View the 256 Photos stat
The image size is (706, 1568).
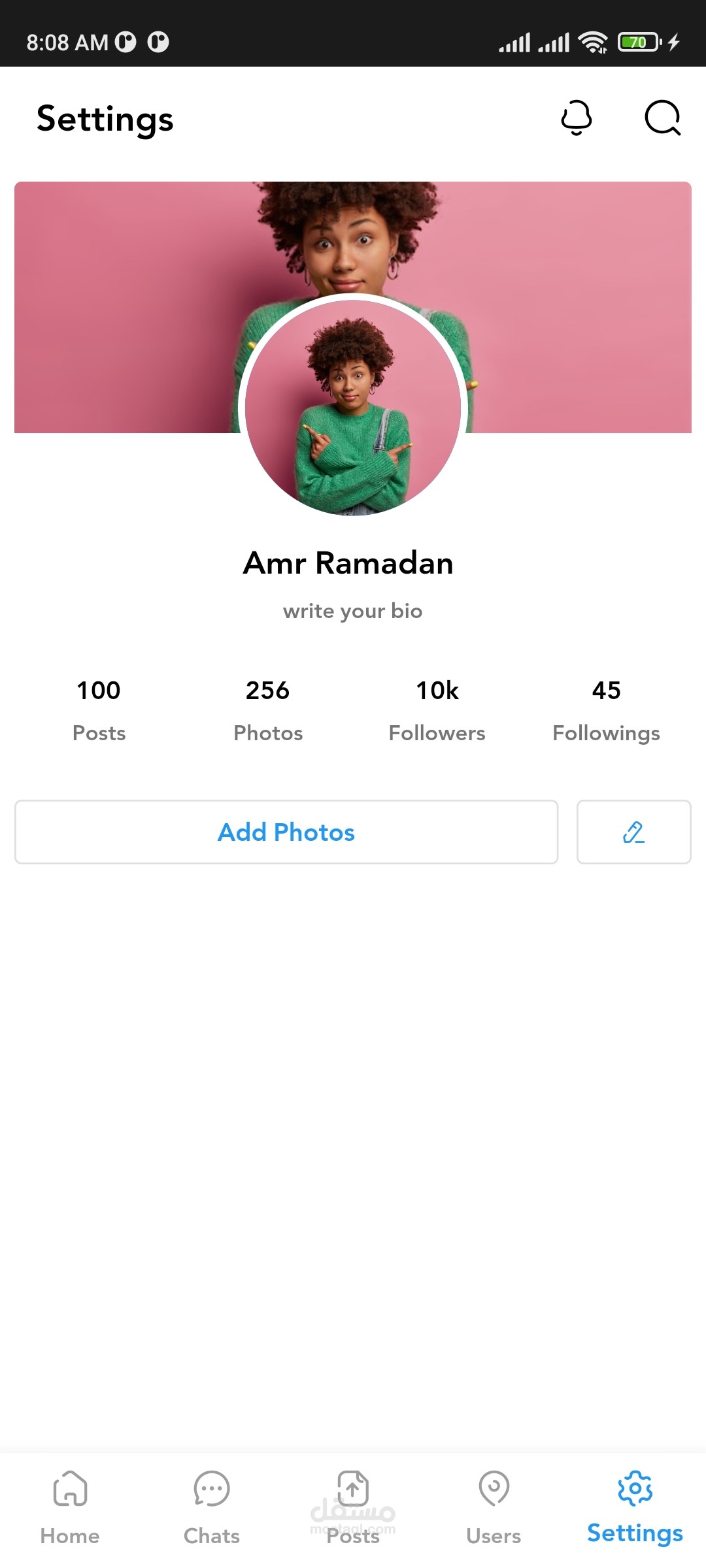268,710
